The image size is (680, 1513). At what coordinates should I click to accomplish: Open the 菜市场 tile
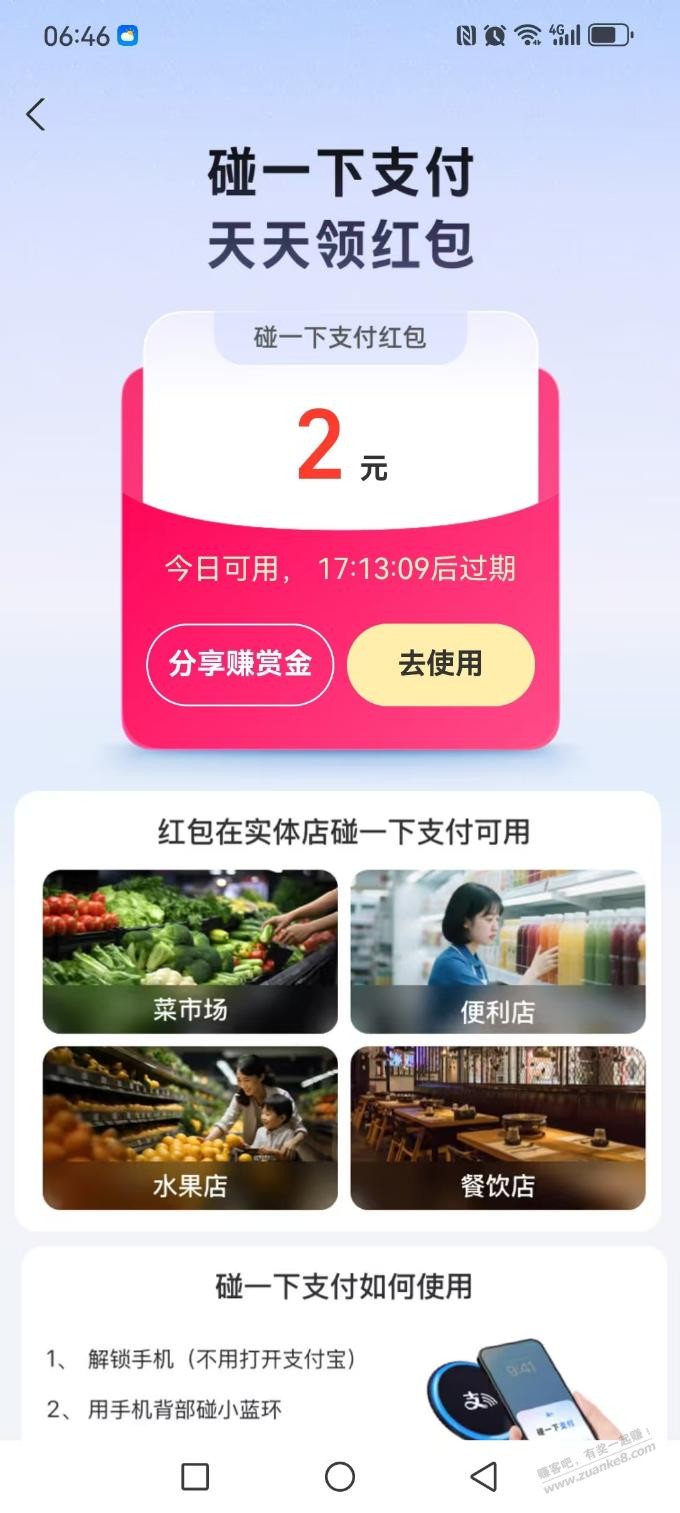[x=190, y=951]
